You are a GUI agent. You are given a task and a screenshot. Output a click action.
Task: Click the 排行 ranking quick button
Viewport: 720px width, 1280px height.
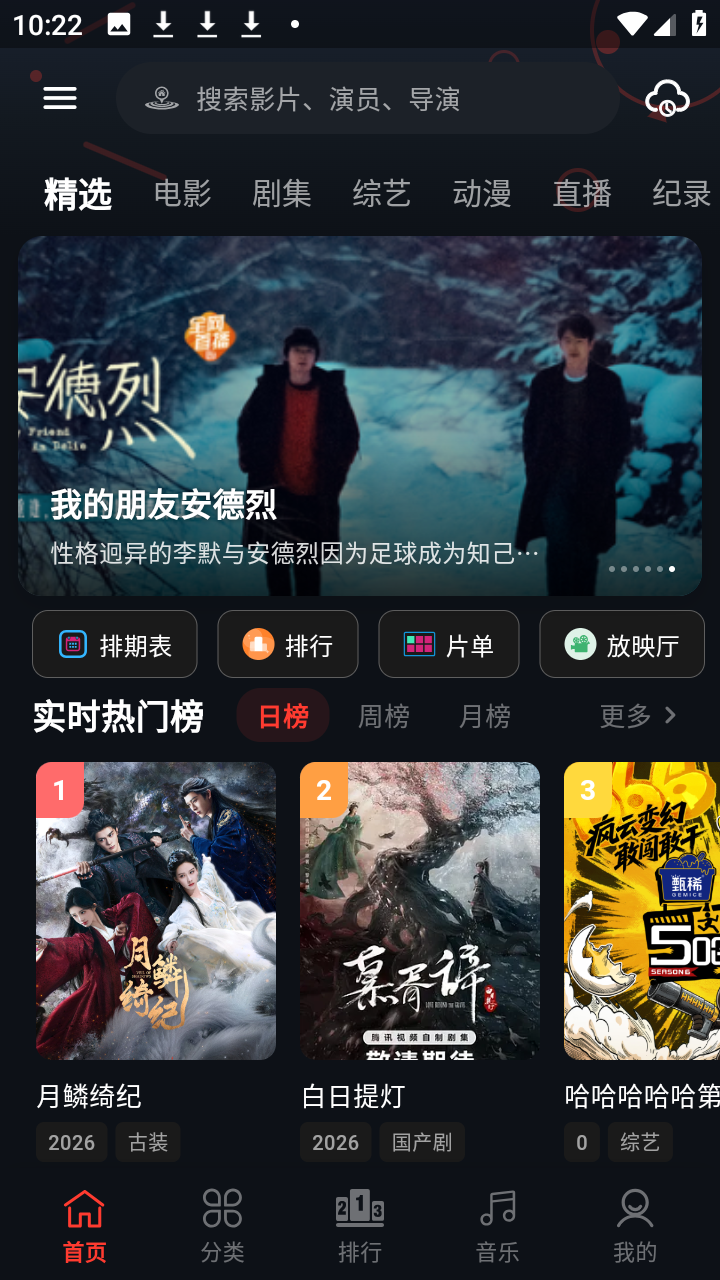(288, 644)
